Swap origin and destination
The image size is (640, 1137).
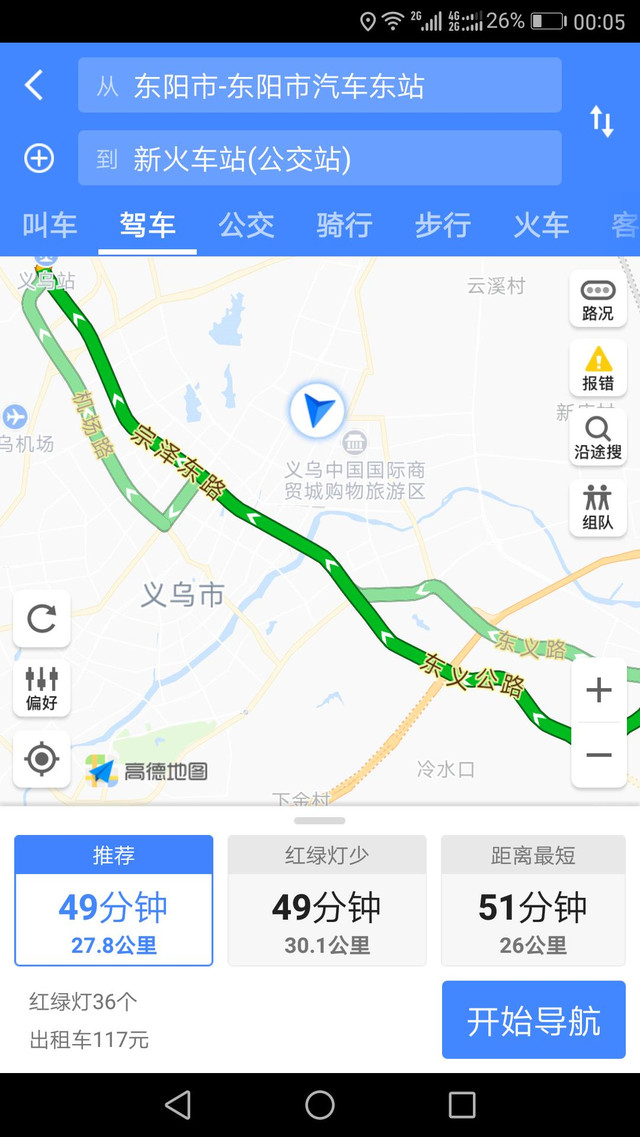point(601,121)
